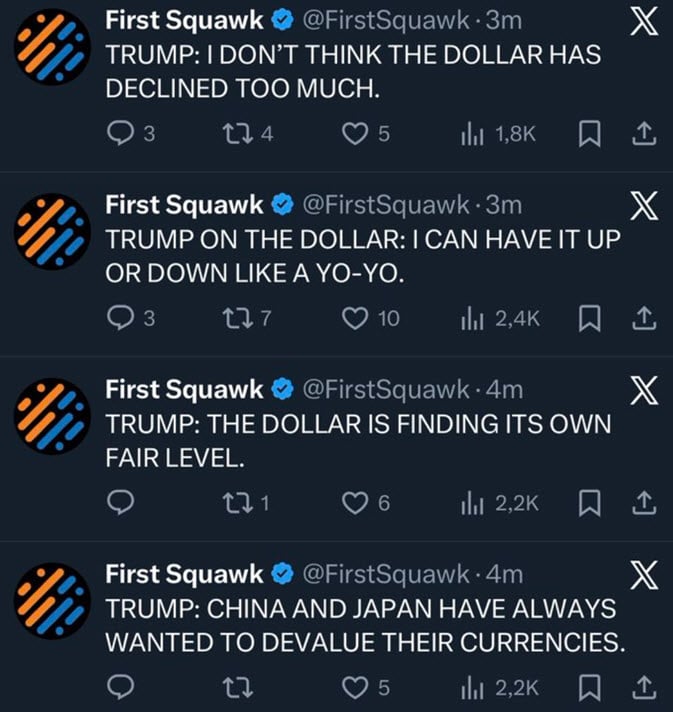
Task: Reply to the 'declined too much' tweet
Action: (x=120, y=134)
